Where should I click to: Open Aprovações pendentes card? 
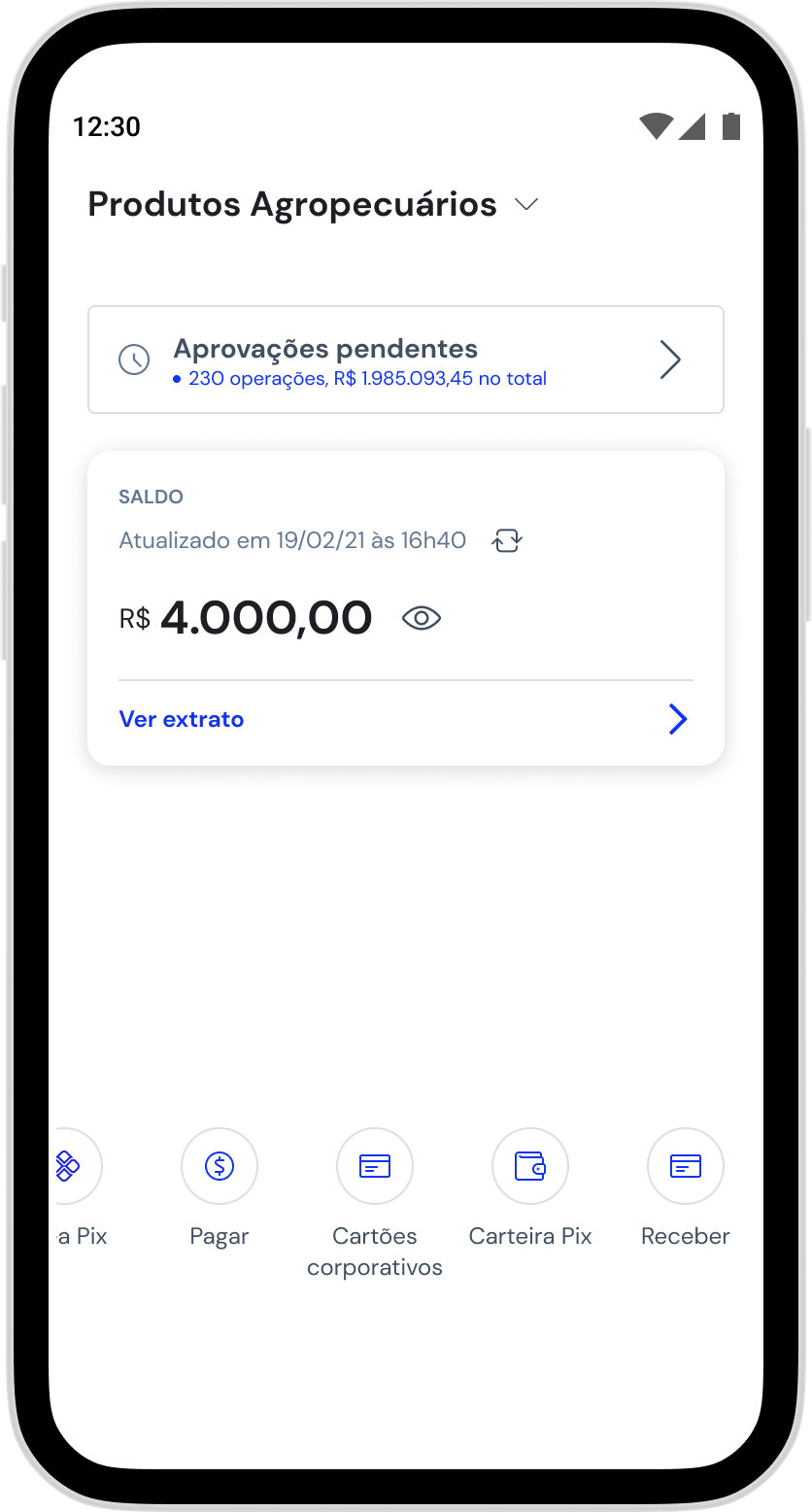(x=405, y=361)
